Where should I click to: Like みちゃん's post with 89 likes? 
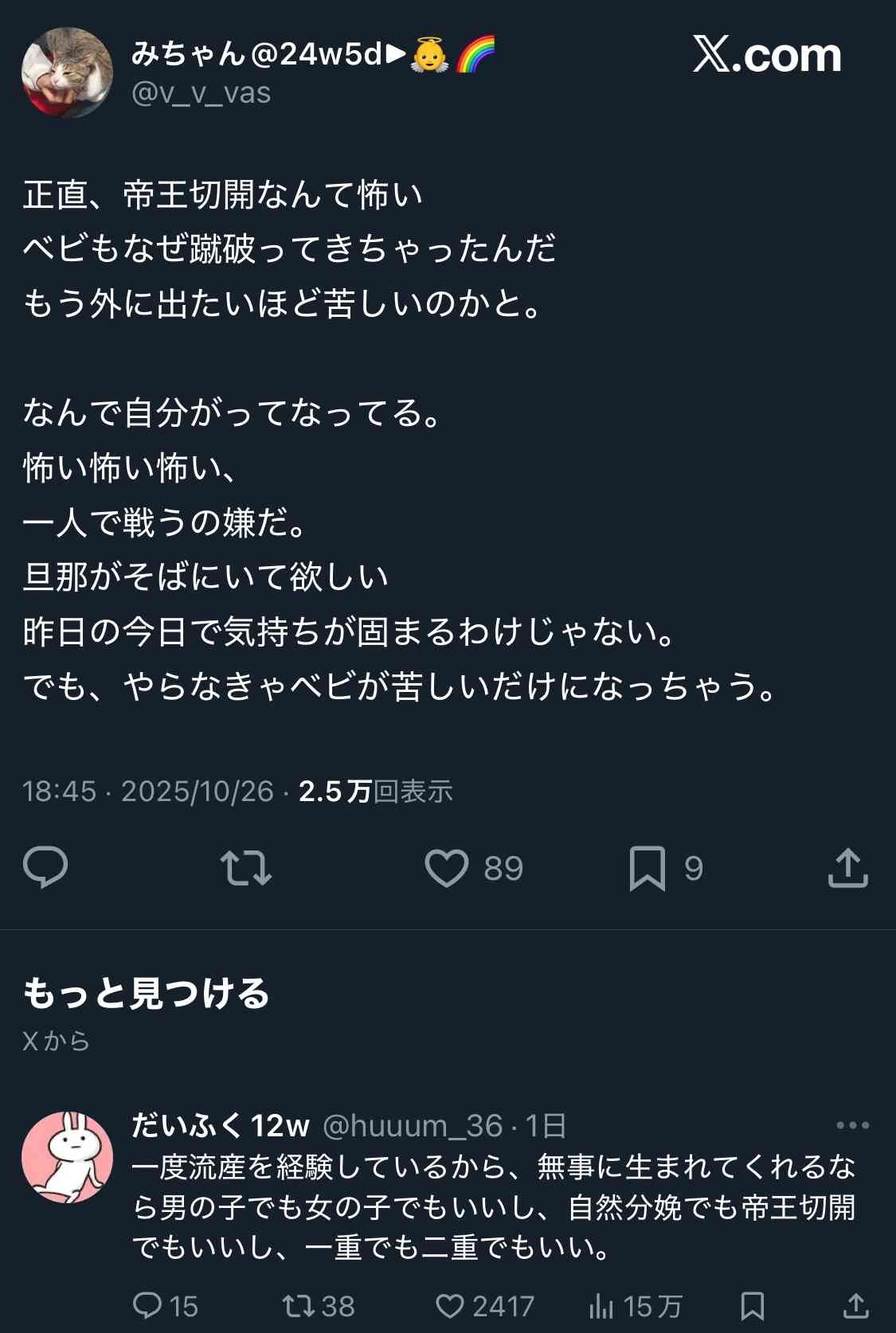(447, 867)
